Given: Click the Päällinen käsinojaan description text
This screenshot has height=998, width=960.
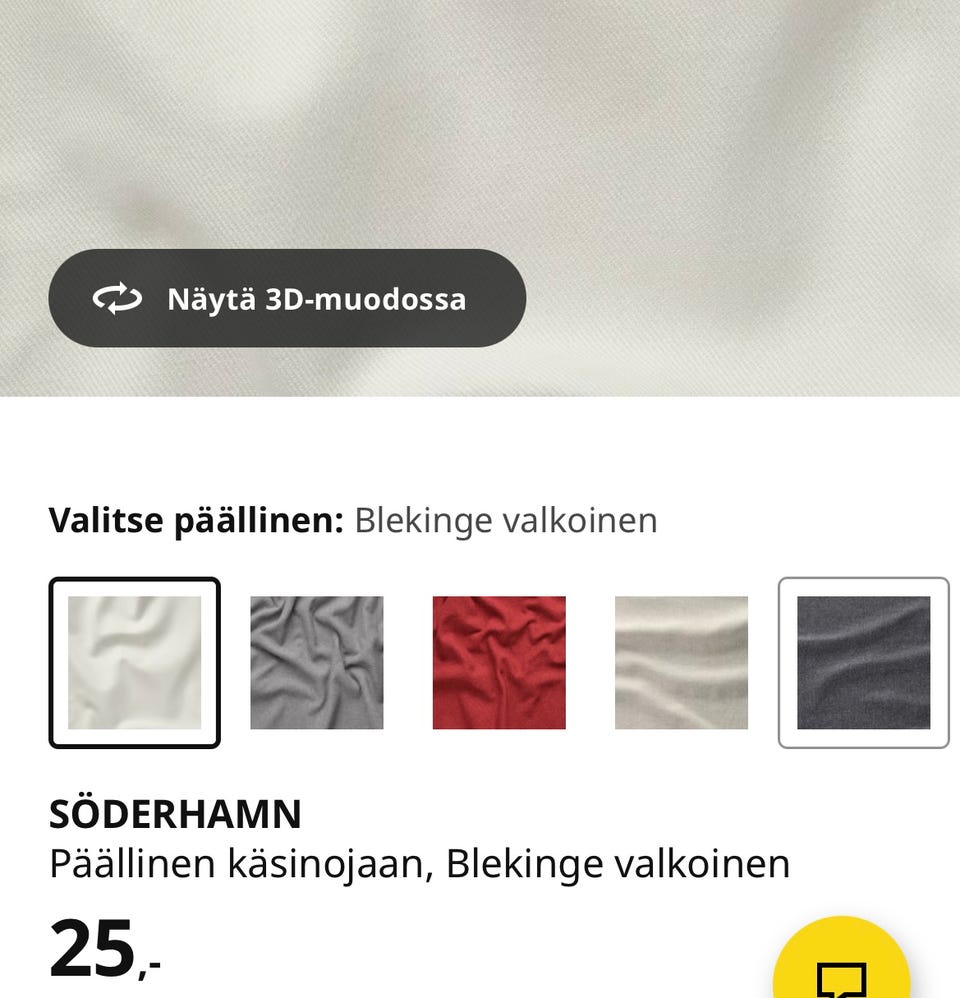Looking at the screenshot, I should 419,860.
